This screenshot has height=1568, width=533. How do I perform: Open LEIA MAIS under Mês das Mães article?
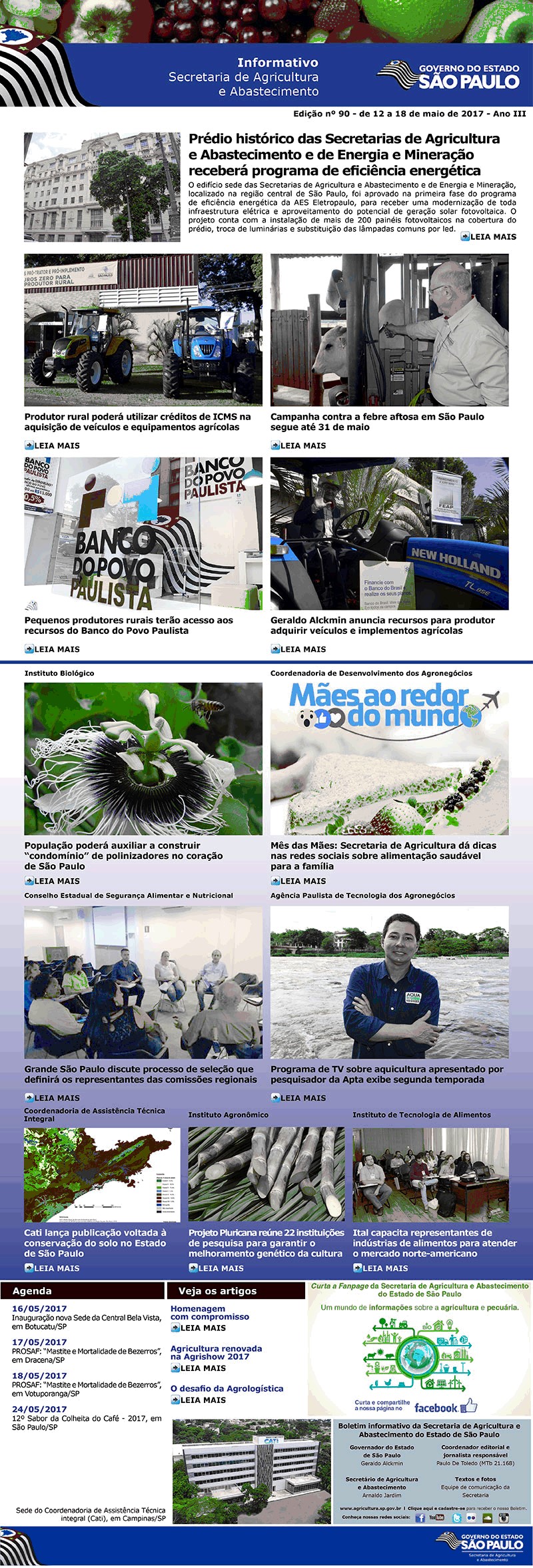298,881
